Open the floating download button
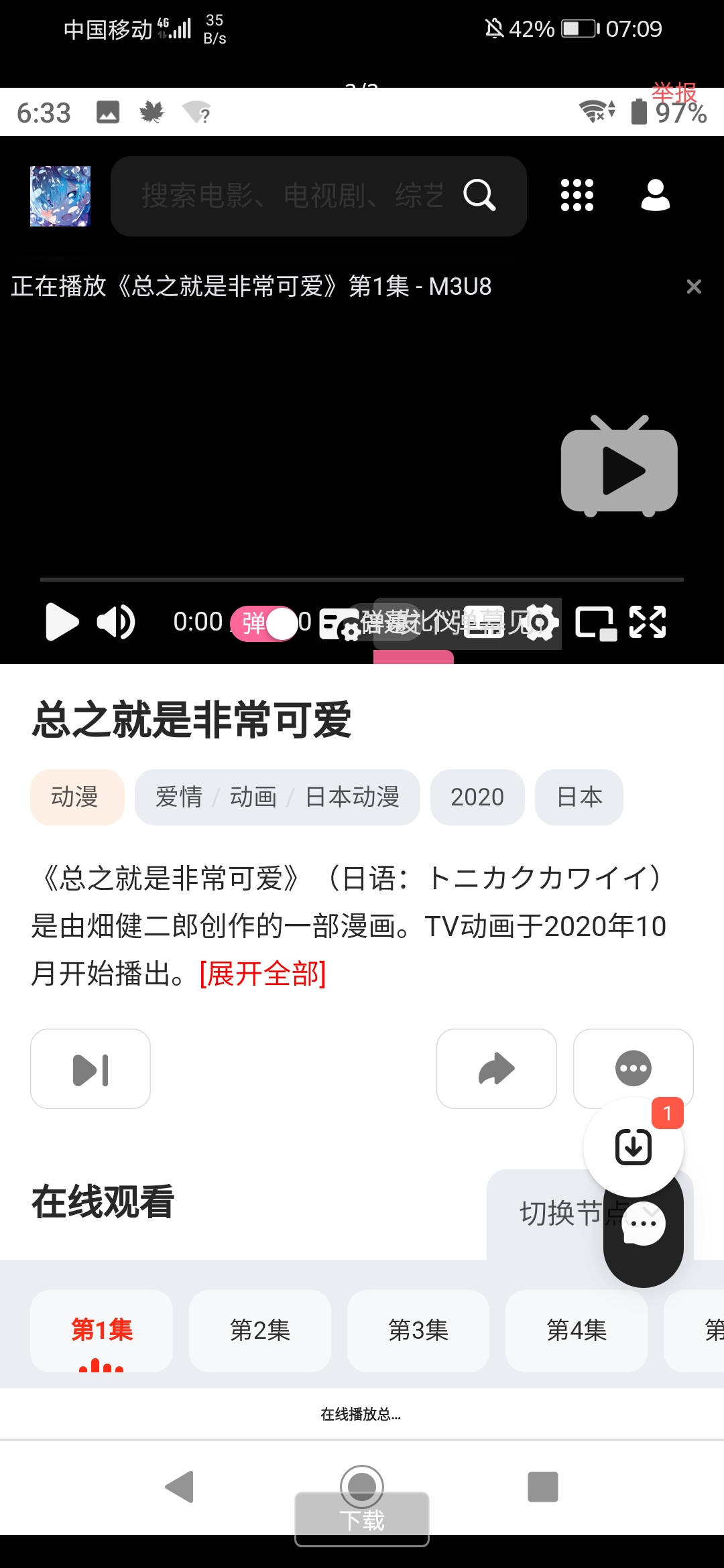Screen dimensions: 724x1568 pos(633,1147)
